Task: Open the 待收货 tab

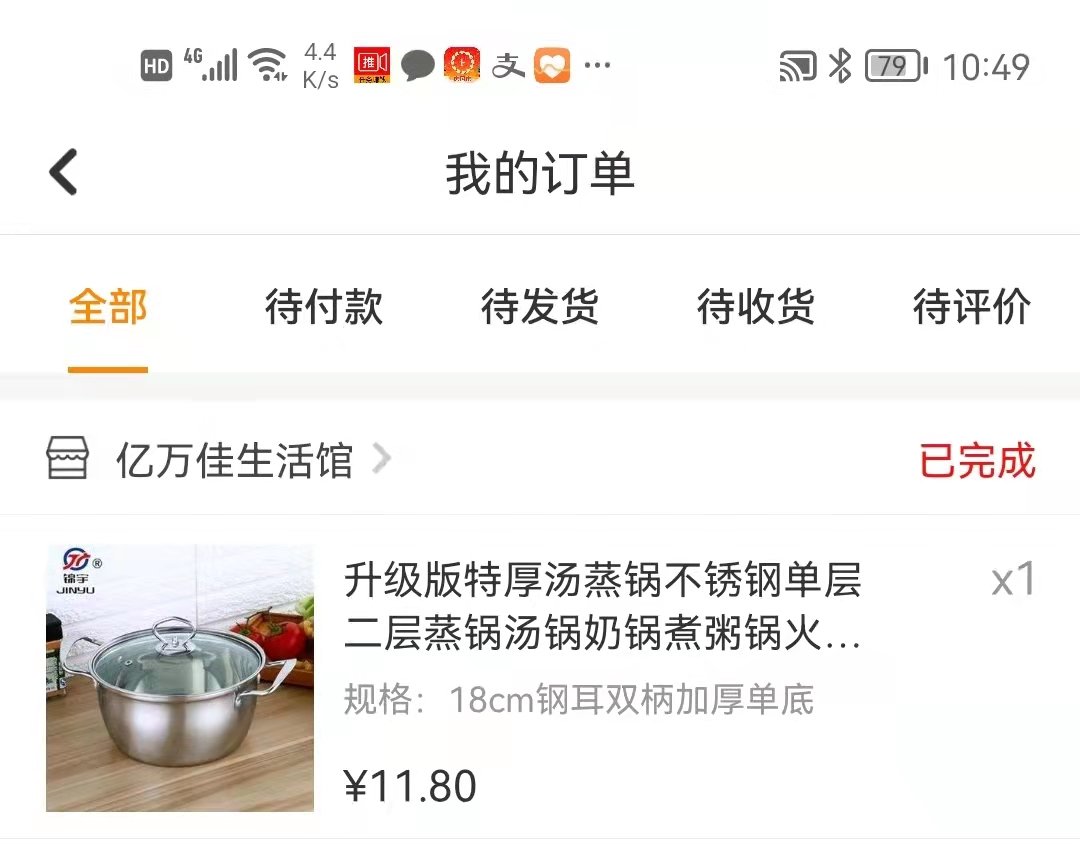Action: tap(755, 307)
